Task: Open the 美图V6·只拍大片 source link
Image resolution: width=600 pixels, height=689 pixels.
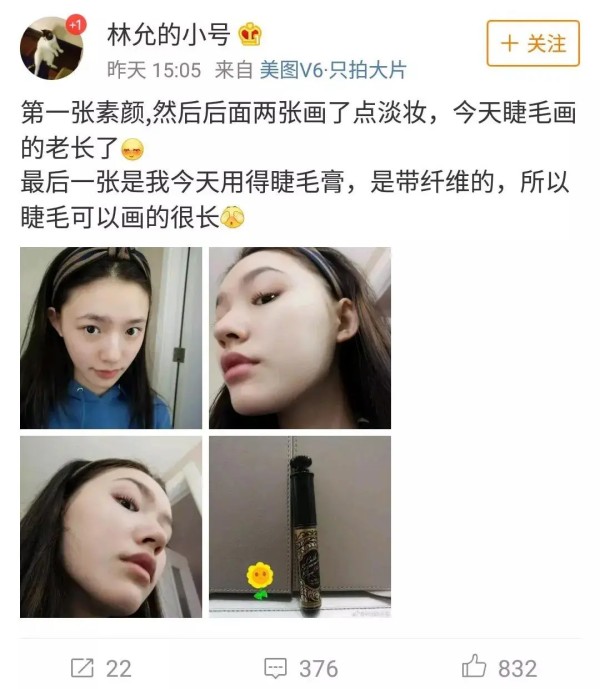Action: coord(333,71)
